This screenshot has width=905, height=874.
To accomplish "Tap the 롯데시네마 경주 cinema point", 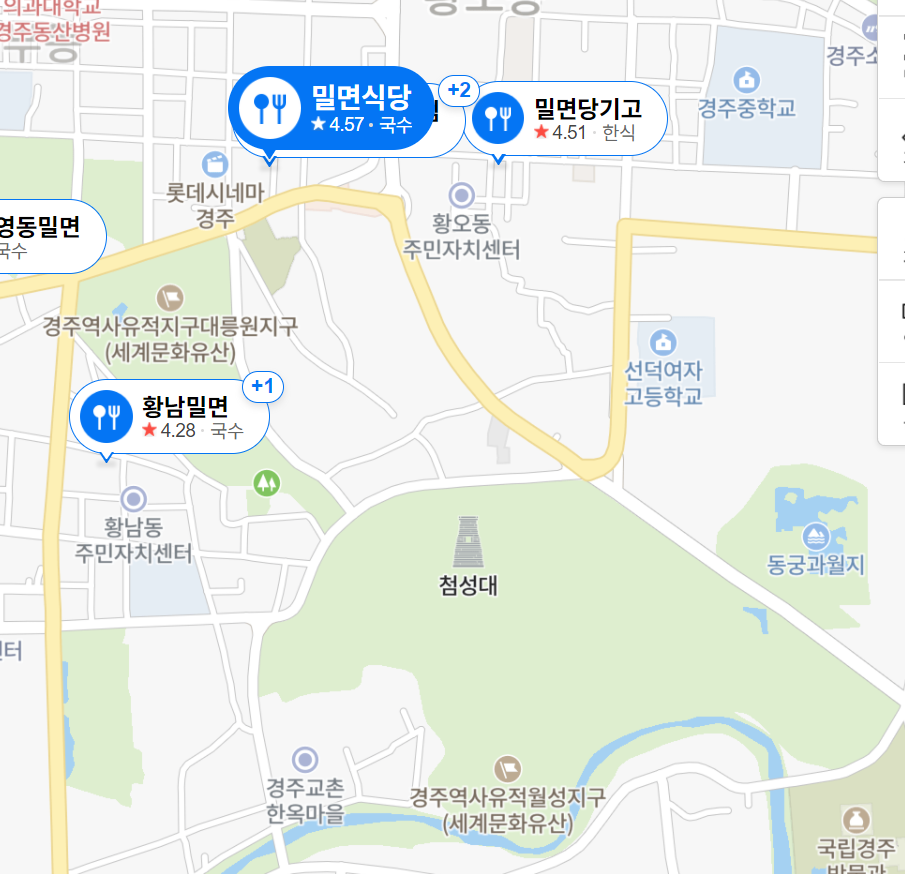I will click(214, 164).
